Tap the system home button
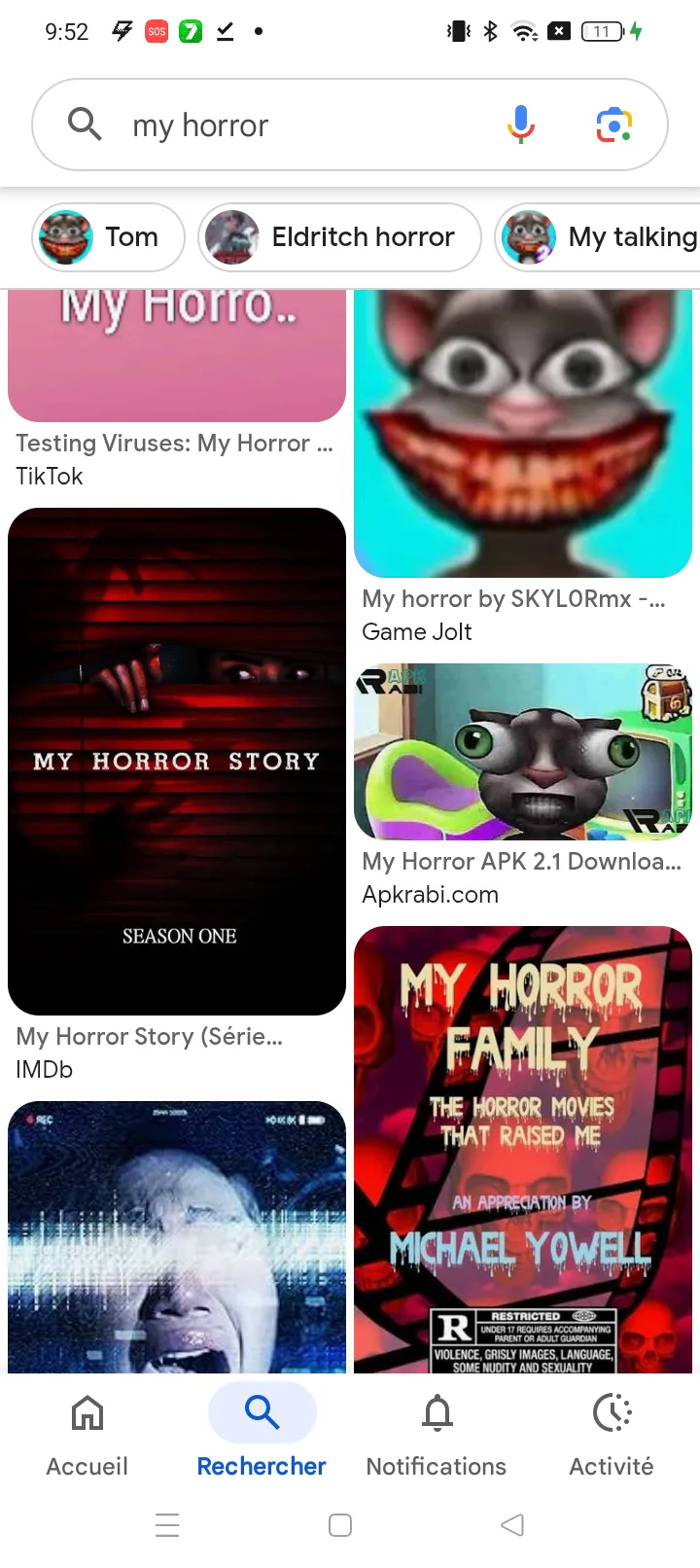 [x=340, y=1525]
